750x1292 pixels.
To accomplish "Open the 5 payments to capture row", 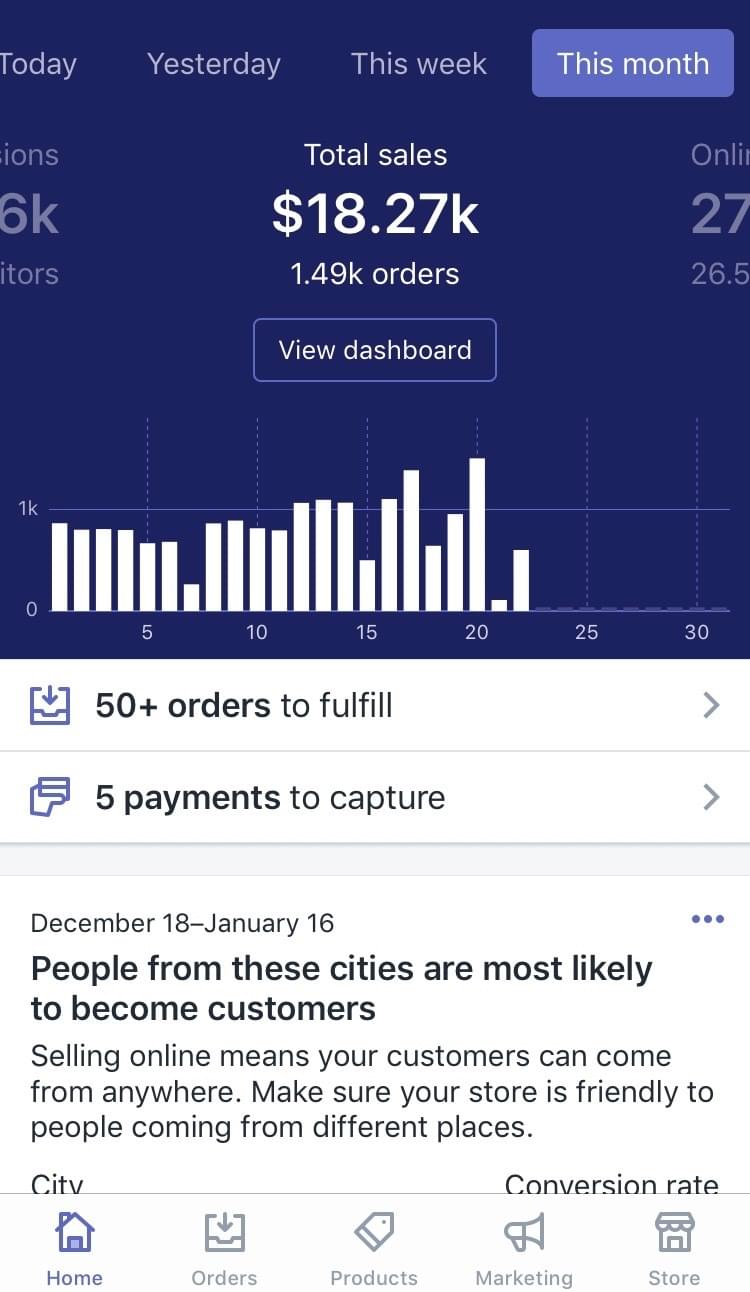I will coord(375,798).
